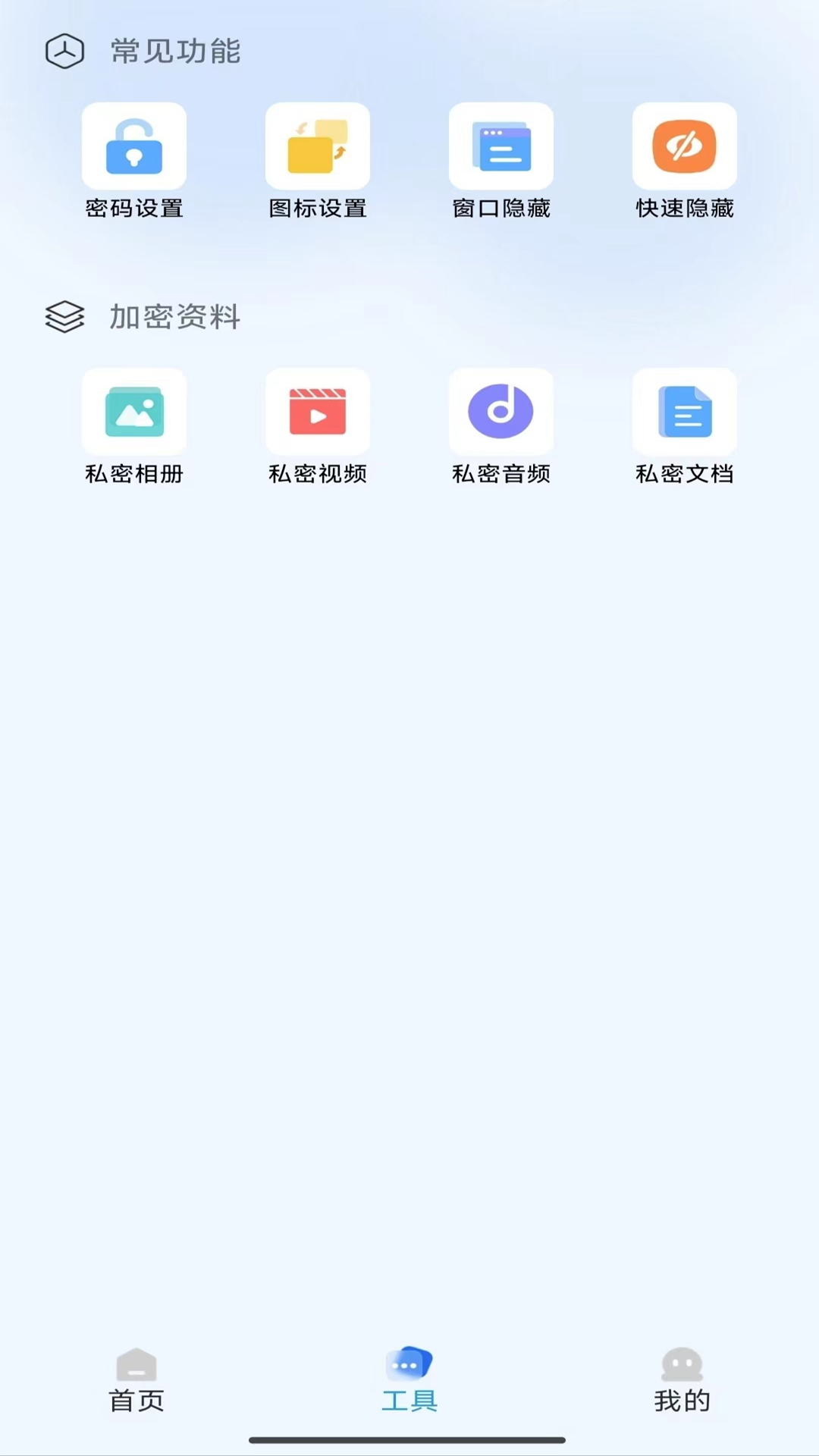
Task: Switch to the 首页 home tab
Action: coord(136,1380)
